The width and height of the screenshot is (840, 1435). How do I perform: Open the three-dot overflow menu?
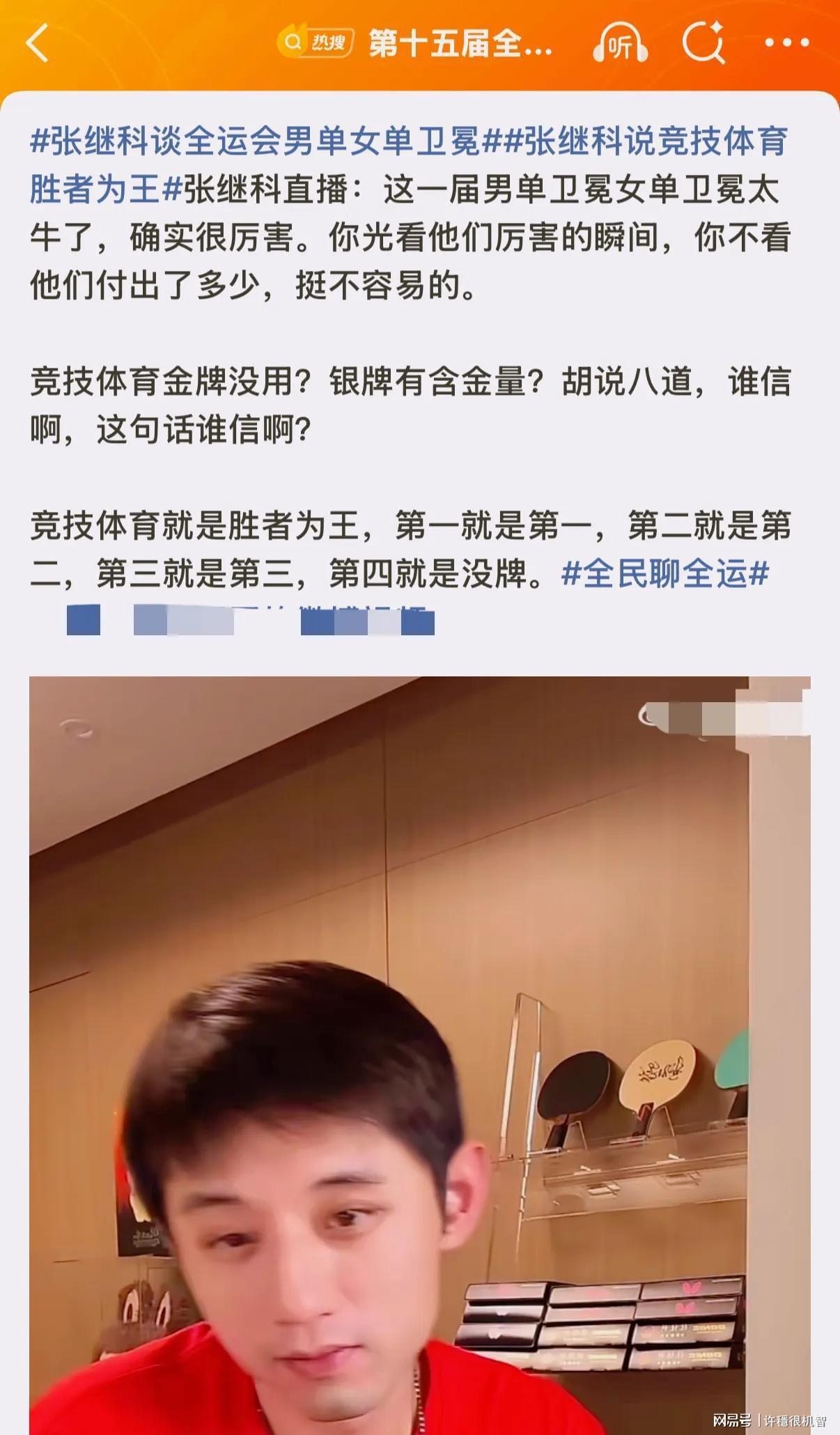click(786, 43)
